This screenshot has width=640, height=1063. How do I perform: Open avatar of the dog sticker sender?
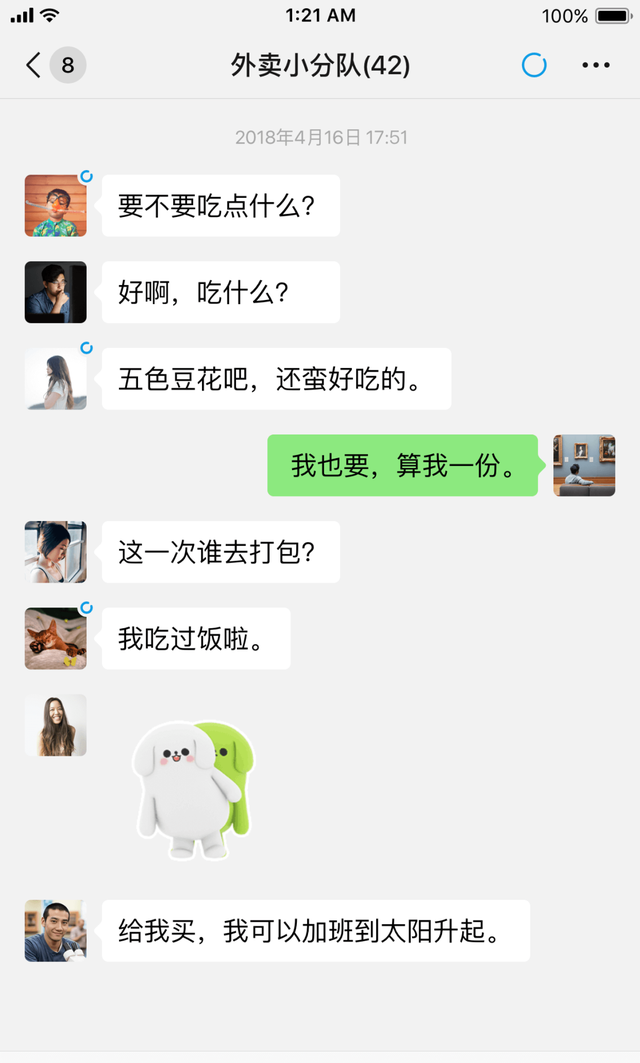point(55,725)
